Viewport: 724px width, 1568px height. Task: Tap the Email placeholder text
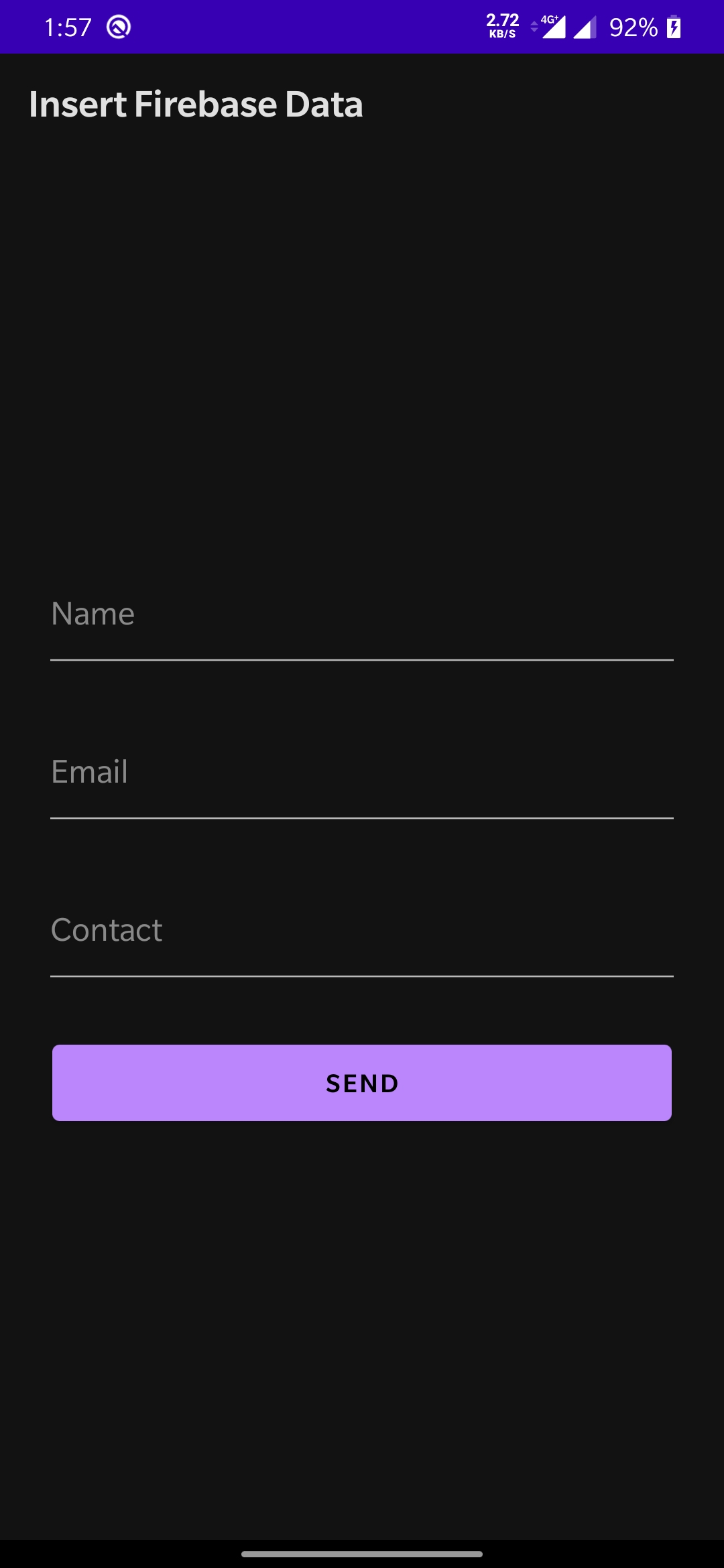89,771
